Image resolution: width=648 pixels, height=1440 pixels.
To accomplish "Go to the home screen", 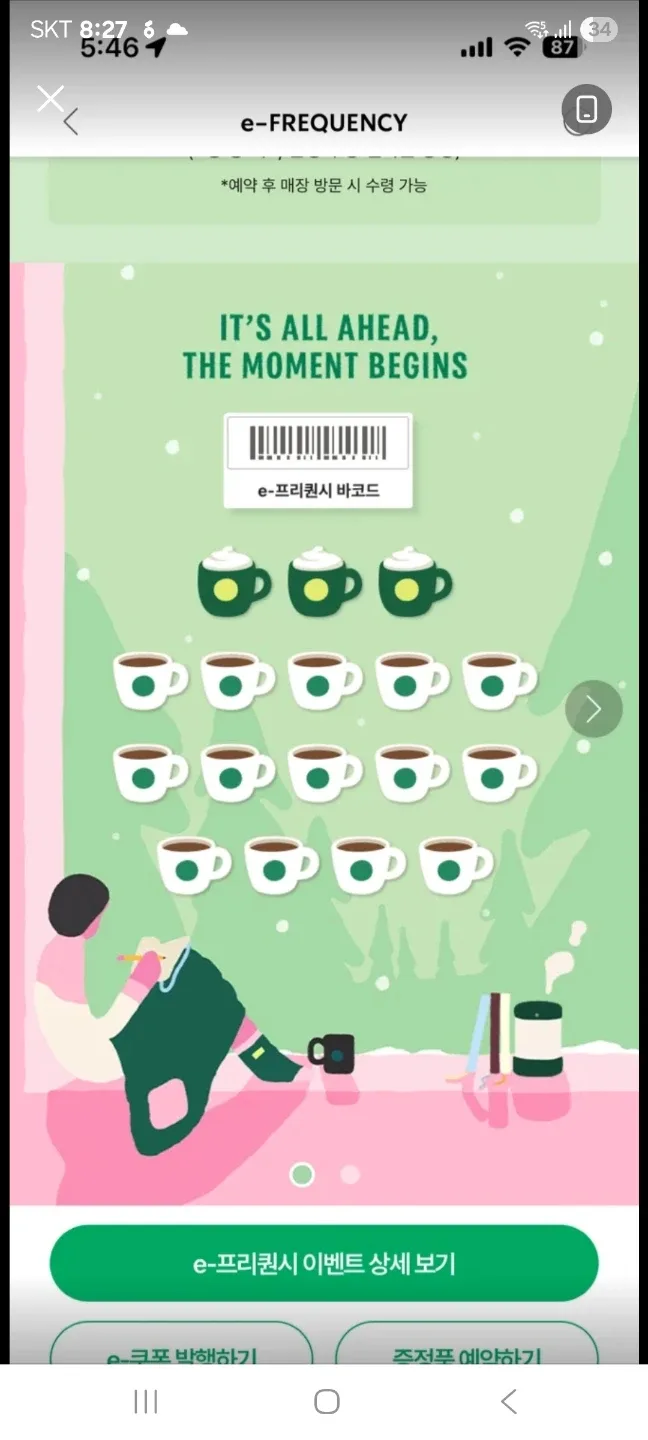I will click(326, 1402).
